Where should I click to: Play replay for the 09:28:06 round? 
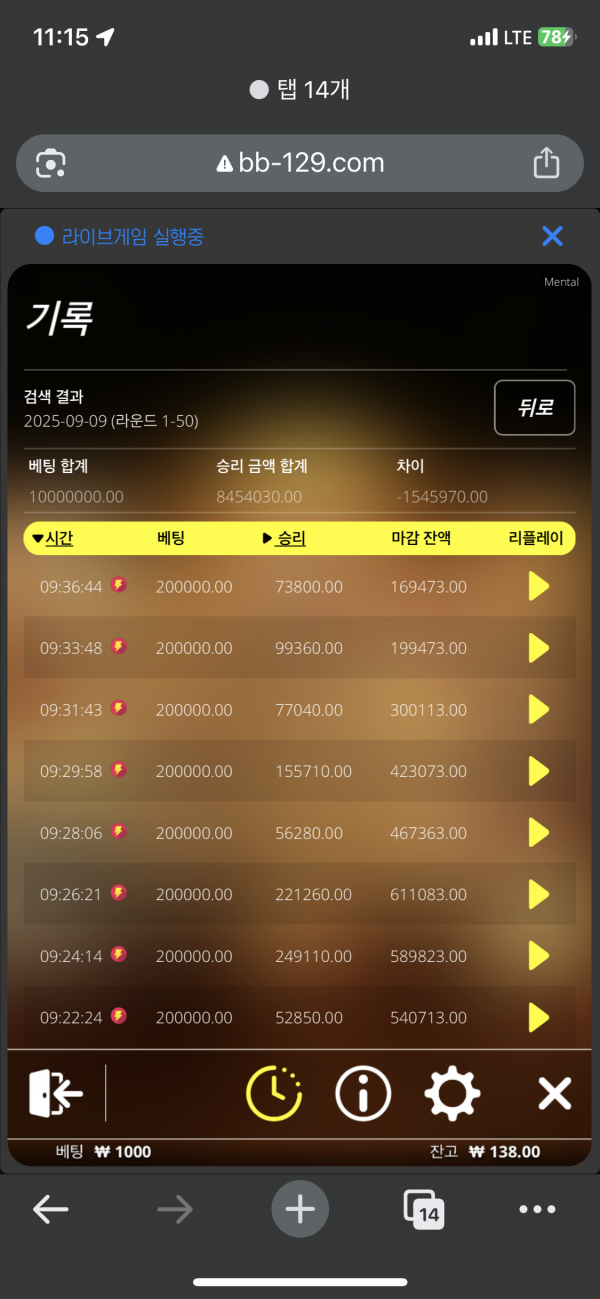[539, 832]
